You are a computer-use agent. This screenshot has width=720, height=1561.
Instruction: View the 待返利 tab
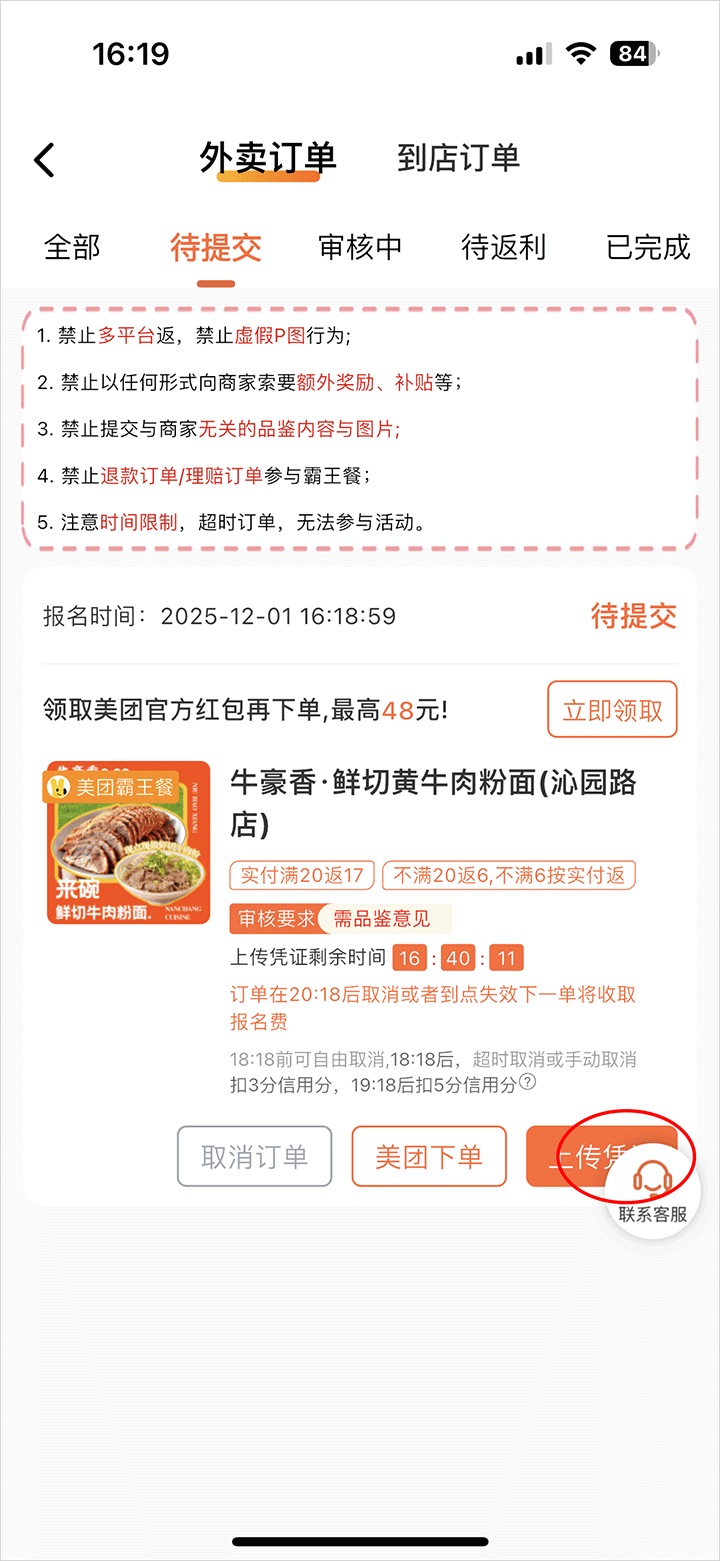[x=503, y=247]
